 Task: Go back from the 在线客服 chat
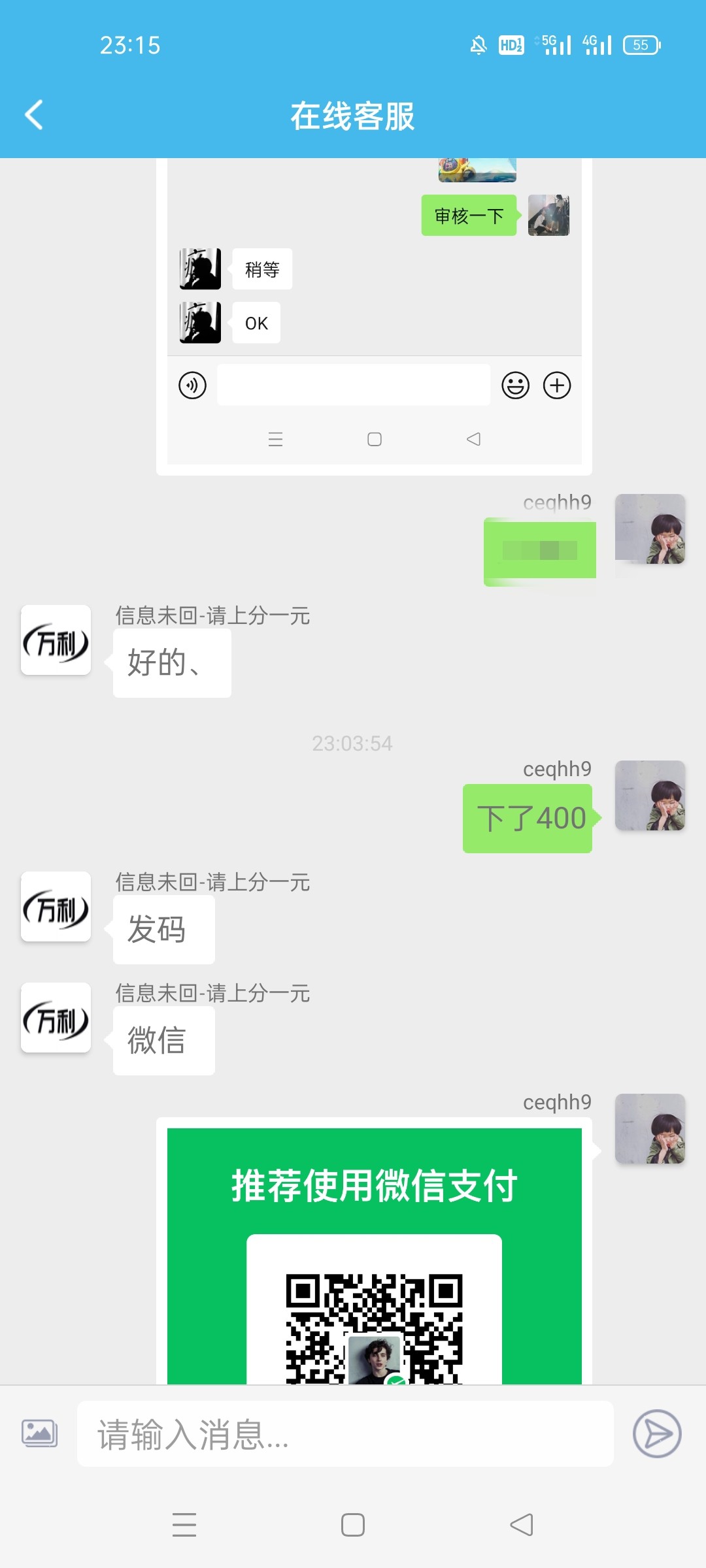click(34, 115)
